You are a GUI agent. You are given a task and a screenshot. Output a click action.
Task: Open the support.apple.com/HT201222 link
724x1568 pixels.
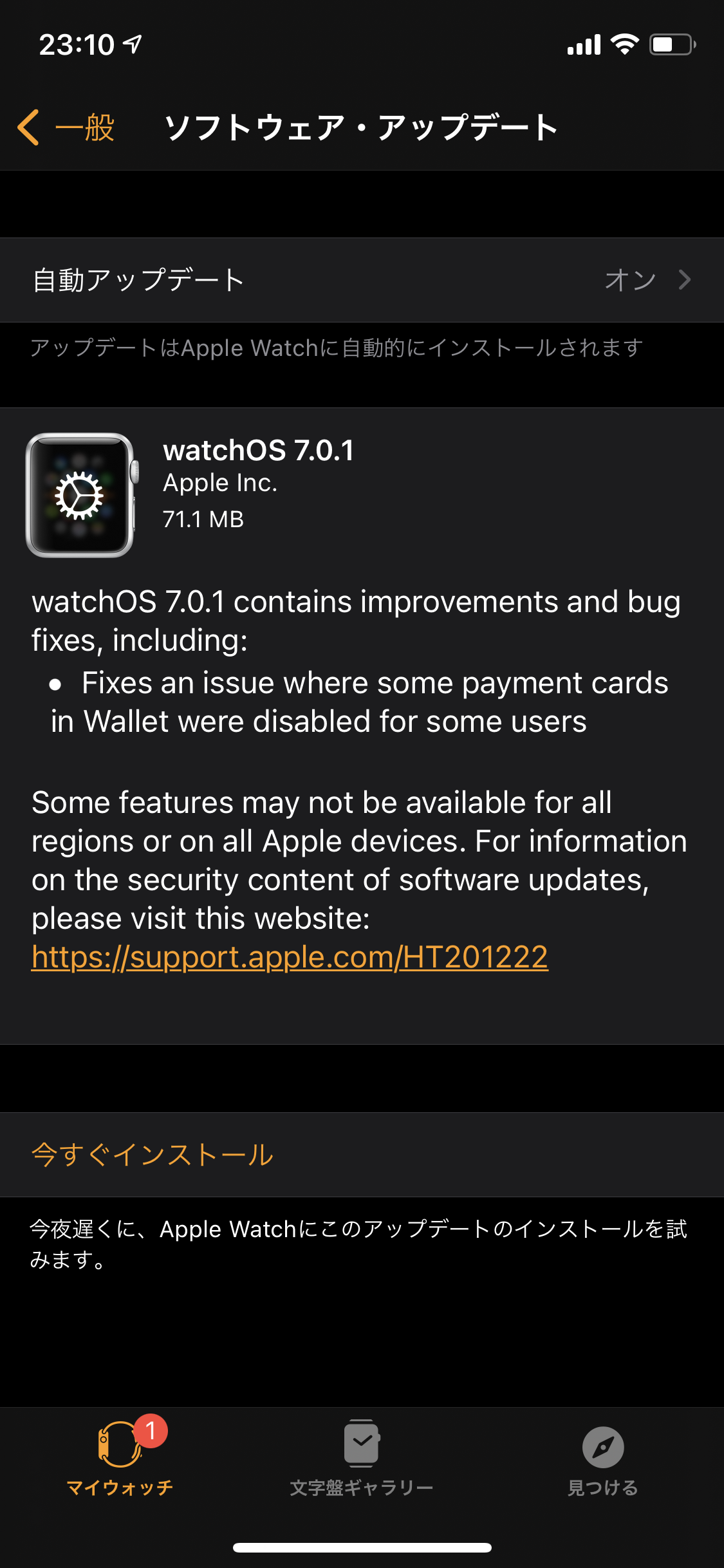290,957
